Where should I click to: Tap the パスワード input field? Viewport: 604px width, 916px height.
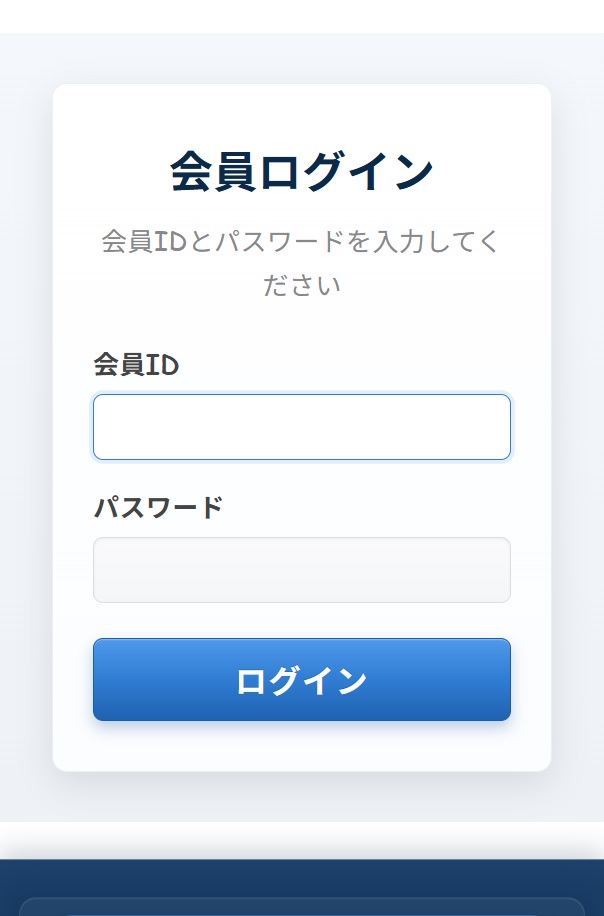click(x=302, y=570)
